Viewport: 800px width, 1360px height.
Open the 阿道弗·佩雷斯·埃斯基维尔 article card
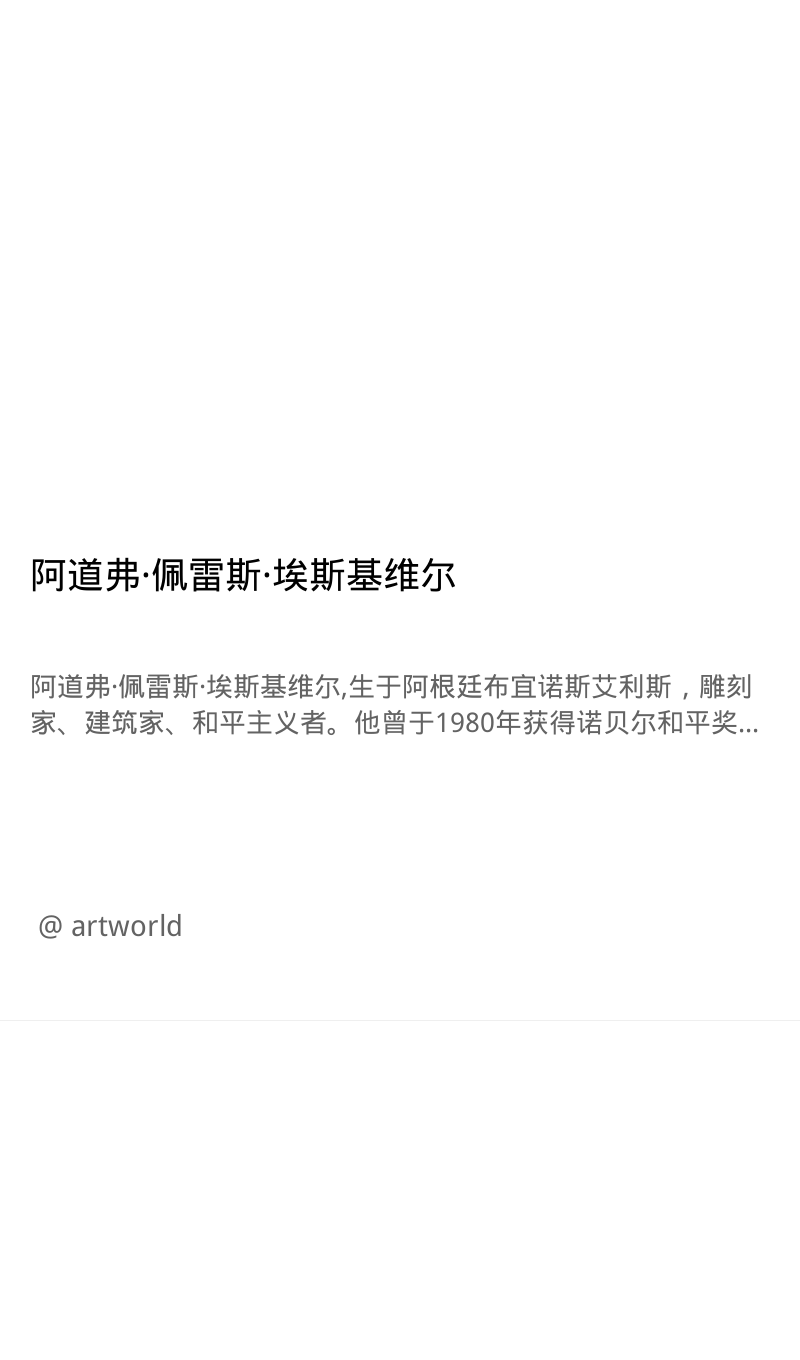point(400,510)
